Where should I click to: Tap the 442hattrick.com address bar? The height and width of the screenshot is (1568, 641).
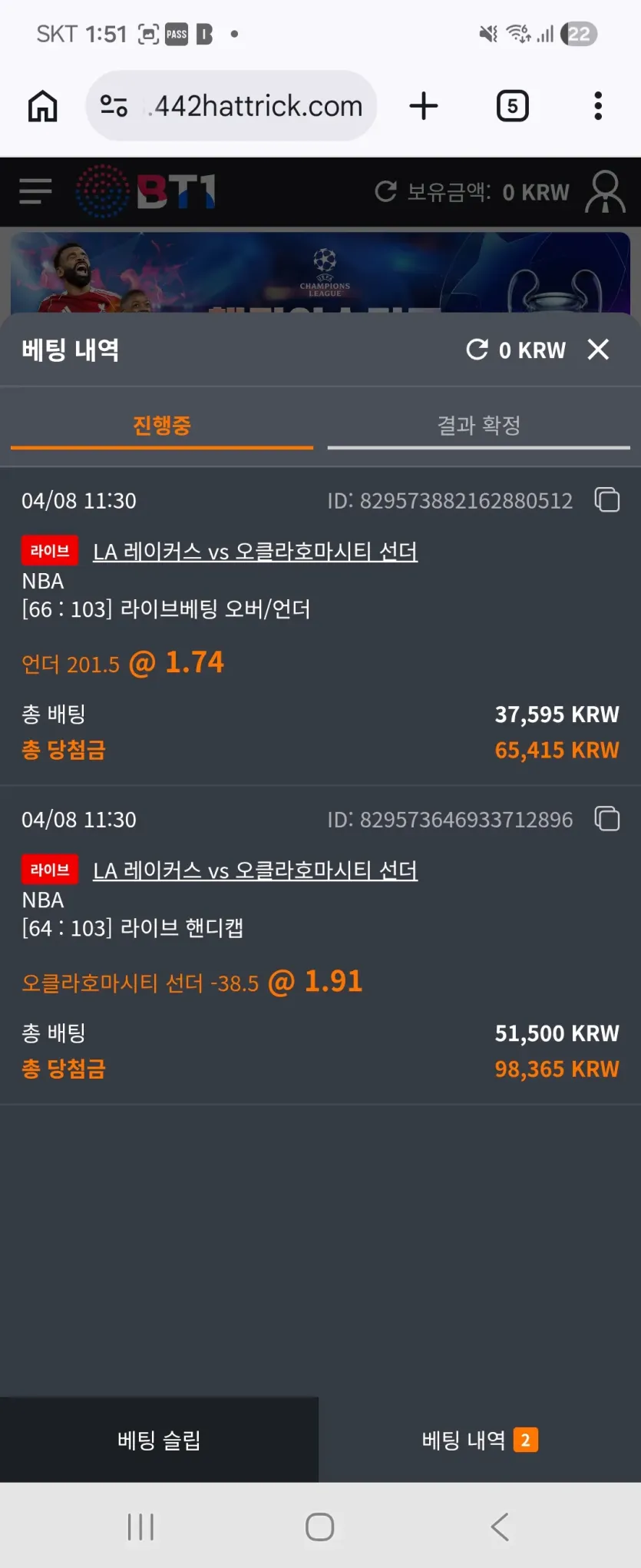coord(231,106)
